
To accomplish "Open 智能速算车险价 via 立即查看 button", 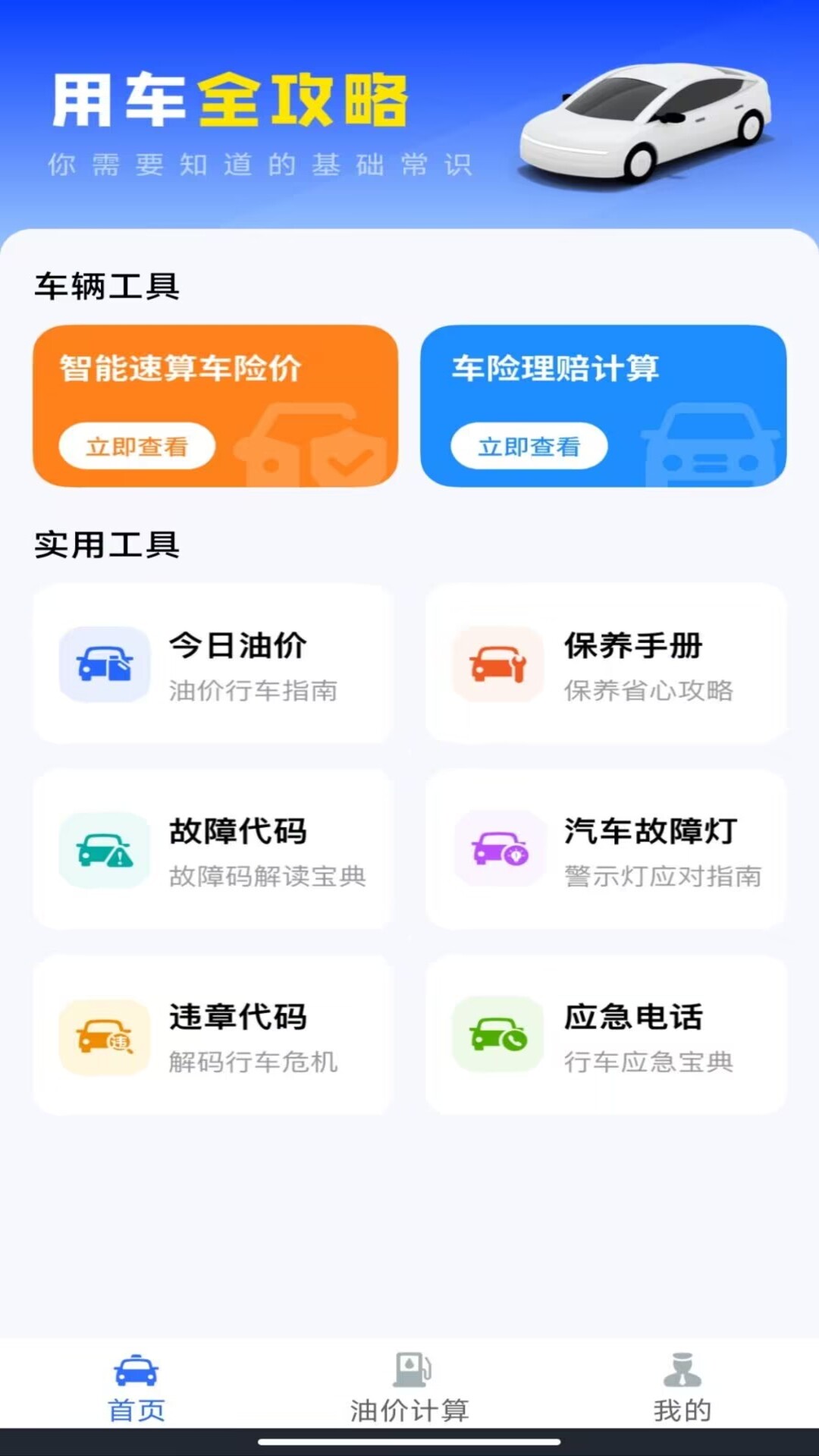I will (x=136, y=447).
